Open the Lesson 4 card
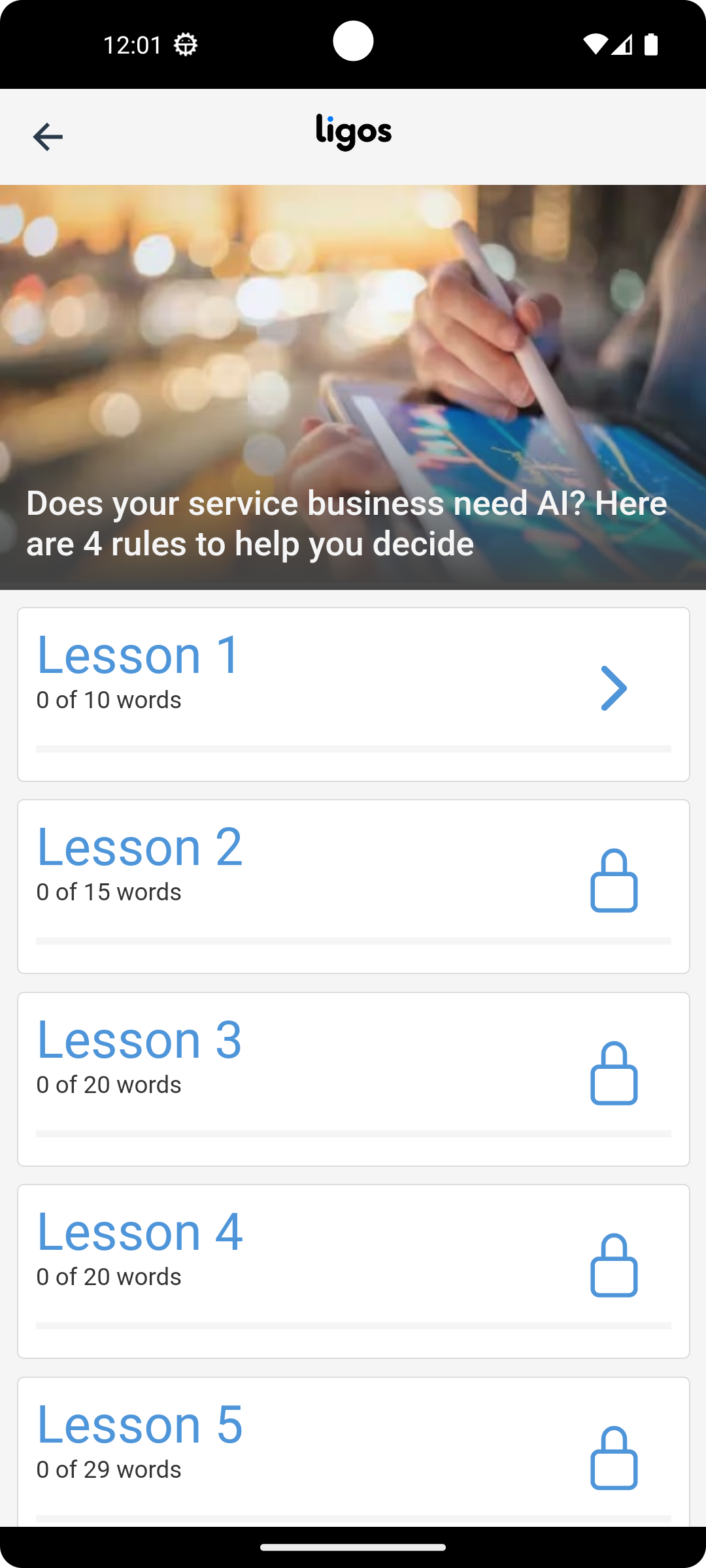The width and height of the screenshot is (706, 1568). coord(353,1271)
